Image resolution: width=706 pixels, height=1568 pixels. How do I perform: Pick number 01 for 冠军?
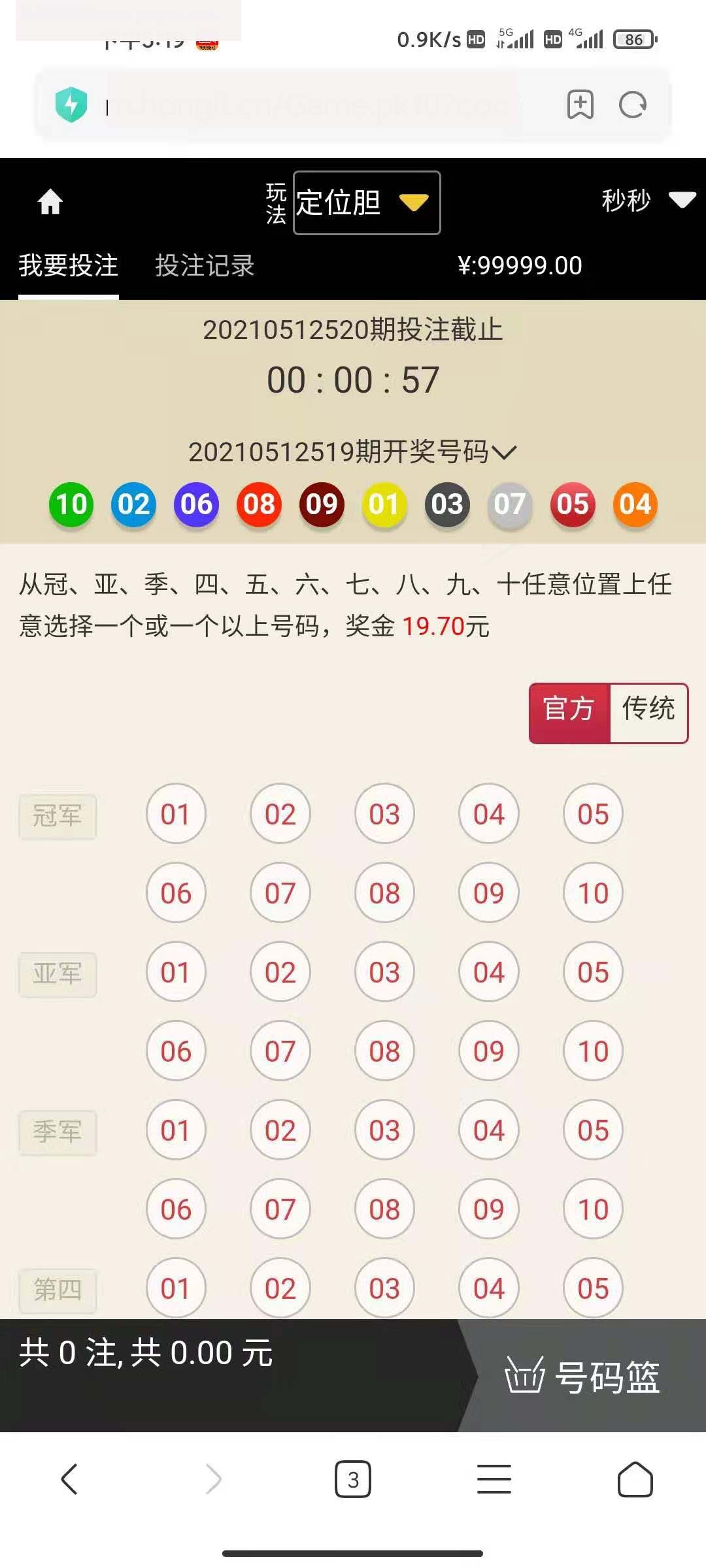pos(176,814)
